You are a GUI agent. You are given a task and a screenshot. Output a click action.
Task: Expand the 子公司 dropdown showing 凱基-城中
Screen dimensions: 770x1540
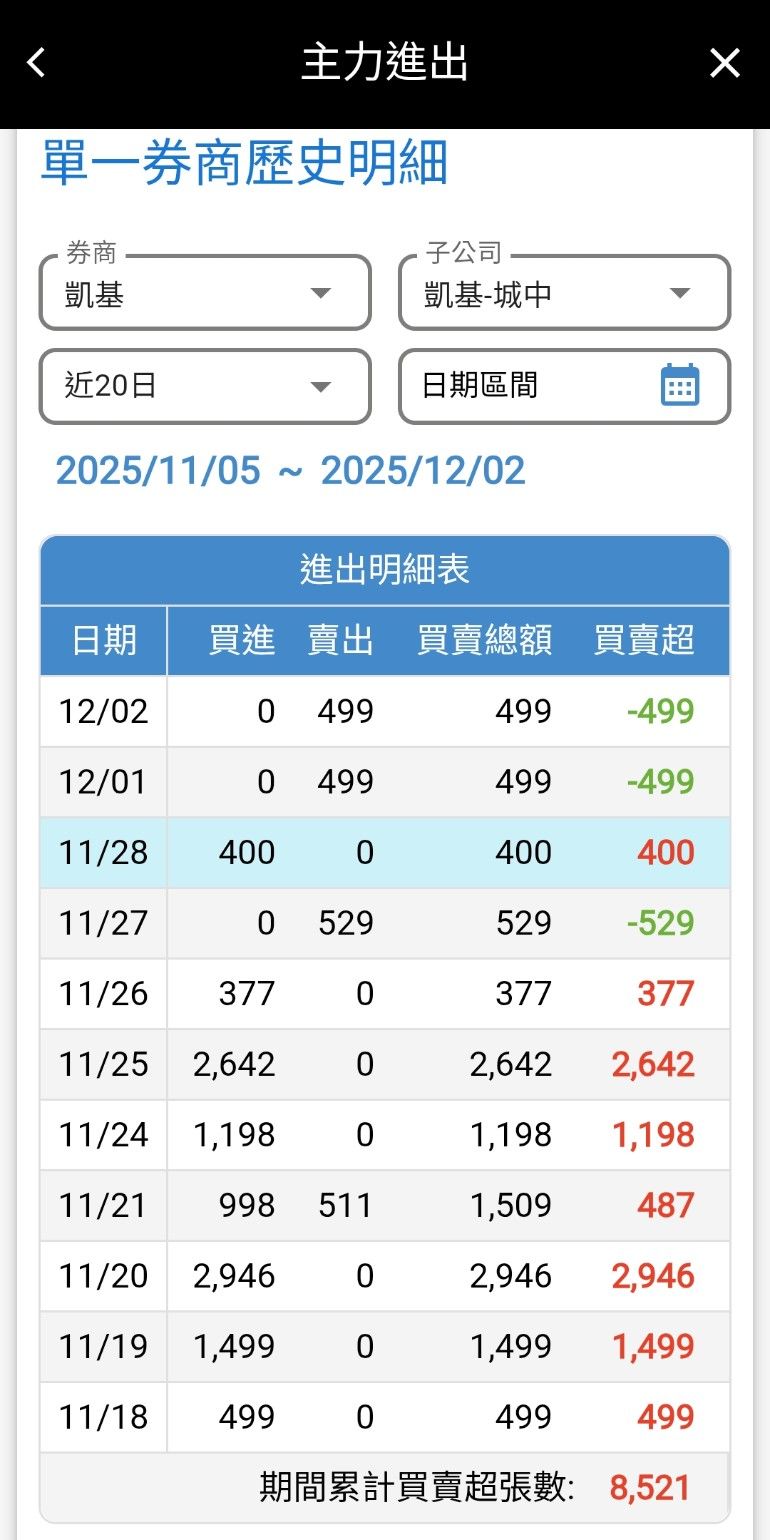click(564, 294)
